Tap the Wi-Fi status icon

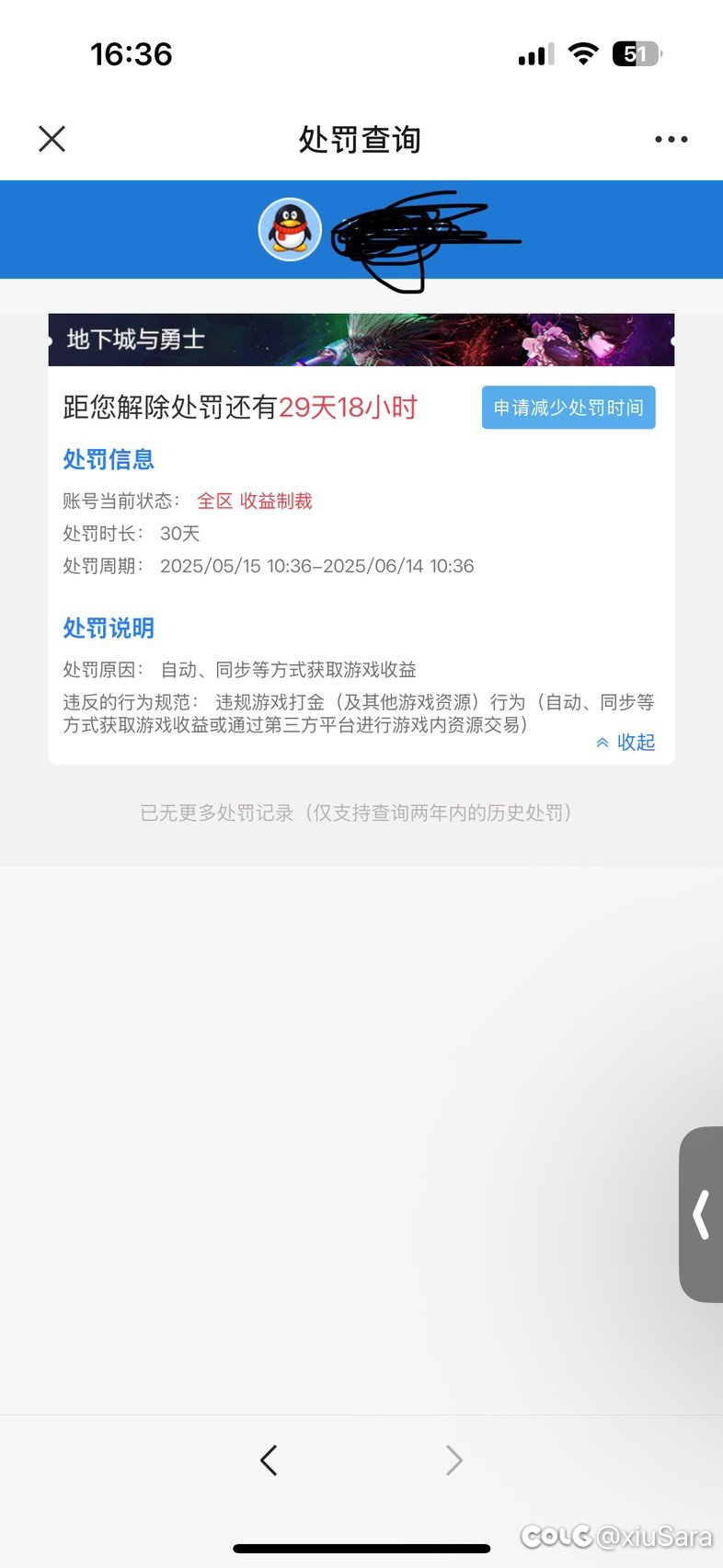tap(583, 53)
